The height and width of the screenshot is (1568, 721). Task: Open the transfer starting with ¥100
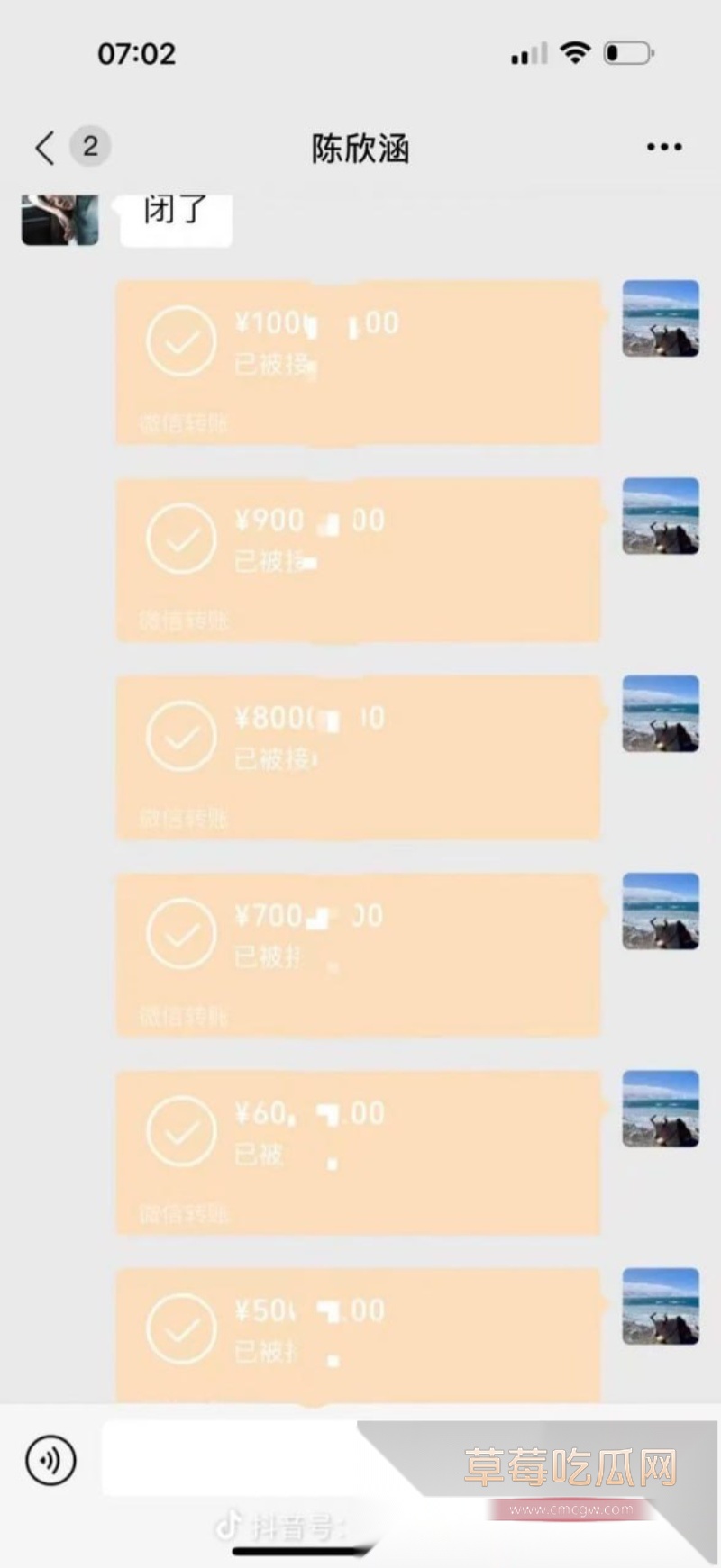click(358, 362)
